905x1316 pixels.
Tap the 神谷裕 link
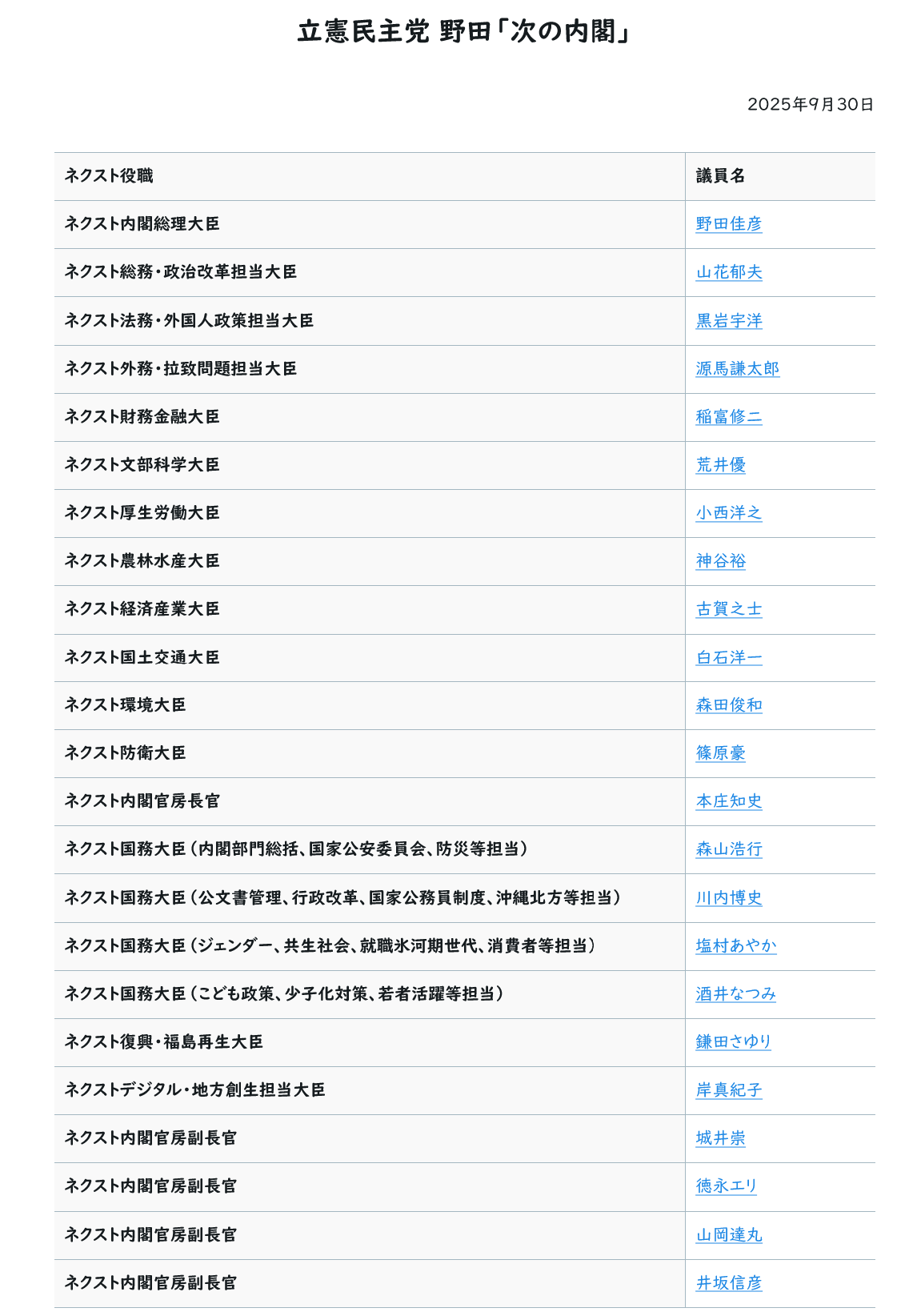pos(720,561)
